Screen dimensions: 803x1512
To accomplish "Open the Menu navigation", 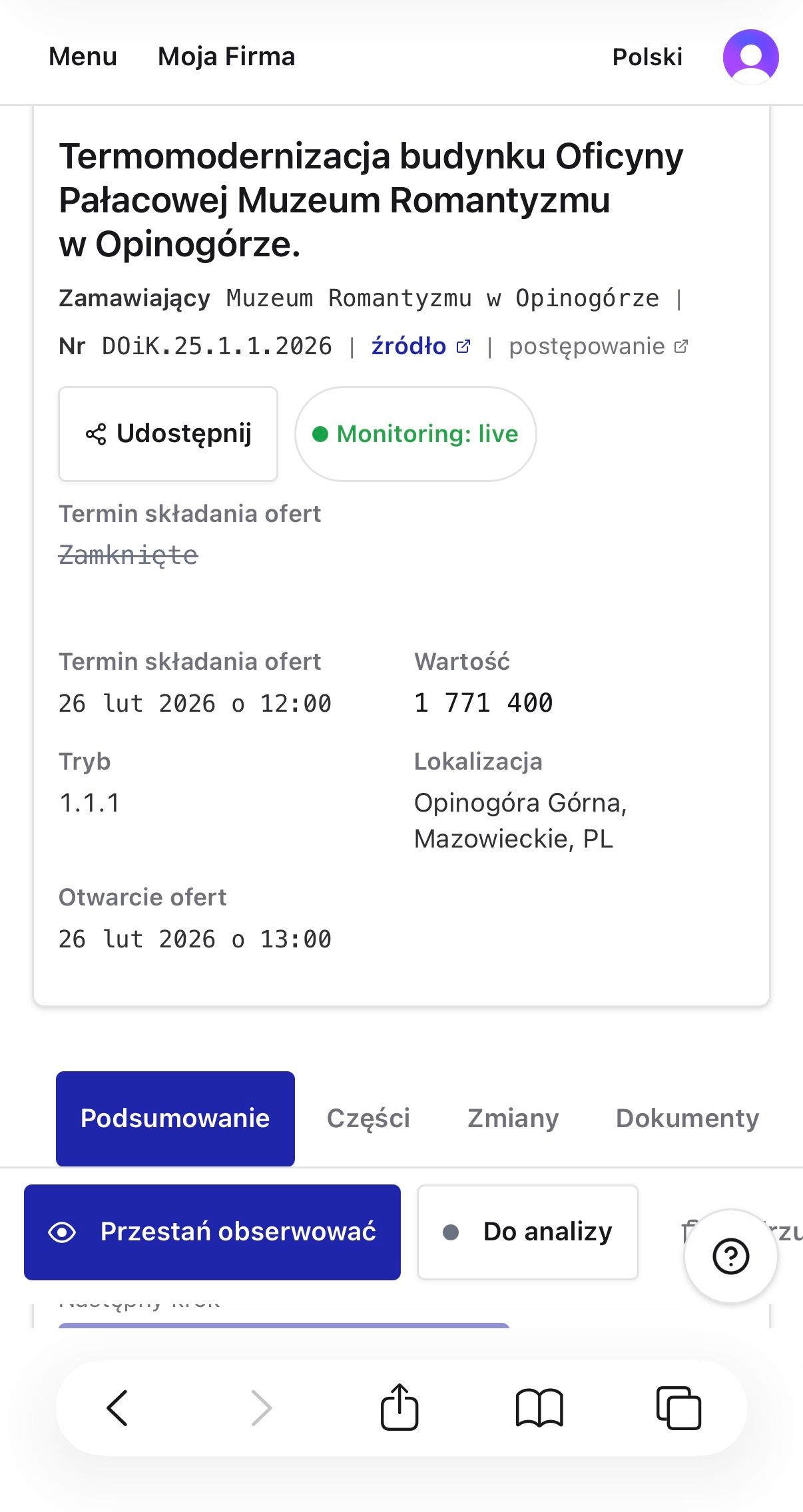I will (83, 57).
